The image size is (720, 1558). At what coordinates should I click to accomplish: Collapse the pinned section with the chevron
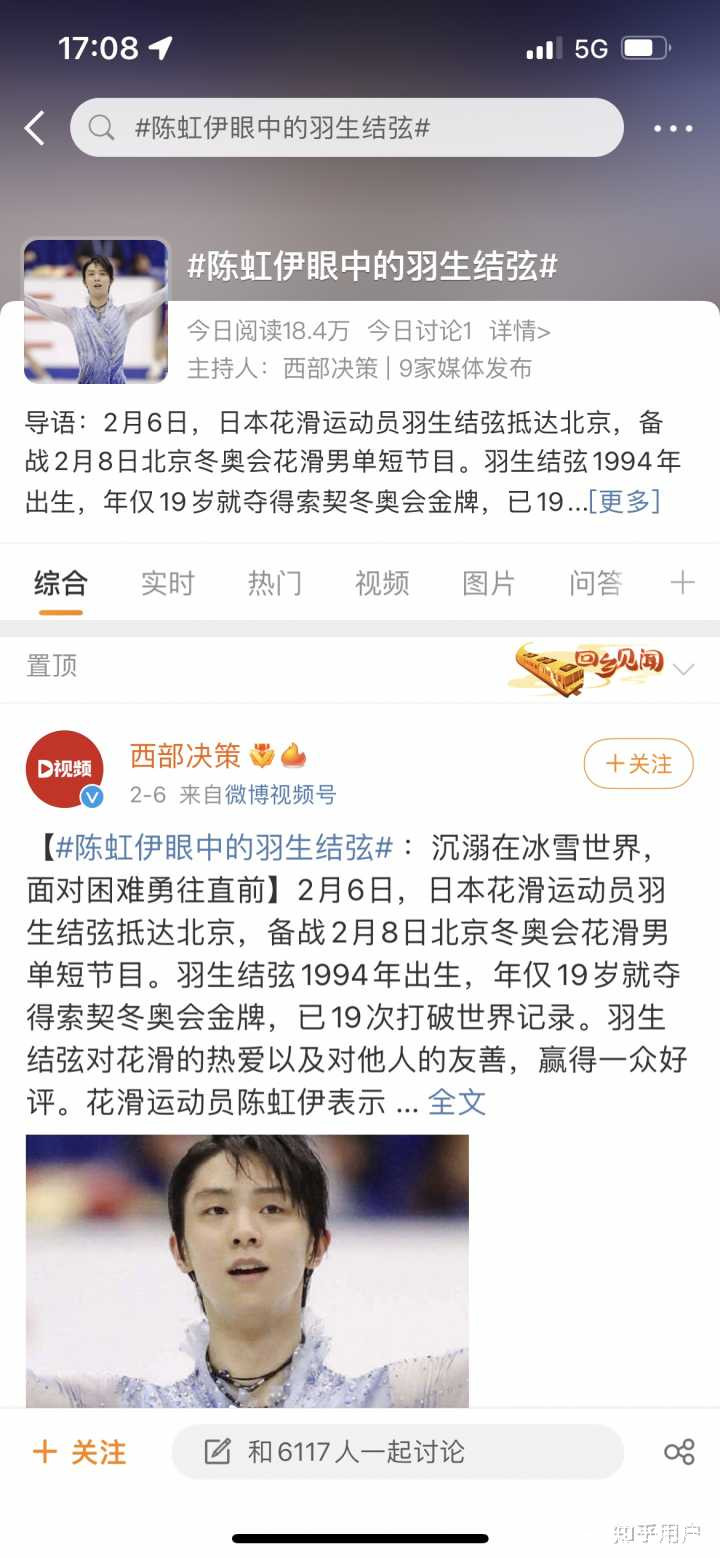[683, 669]
